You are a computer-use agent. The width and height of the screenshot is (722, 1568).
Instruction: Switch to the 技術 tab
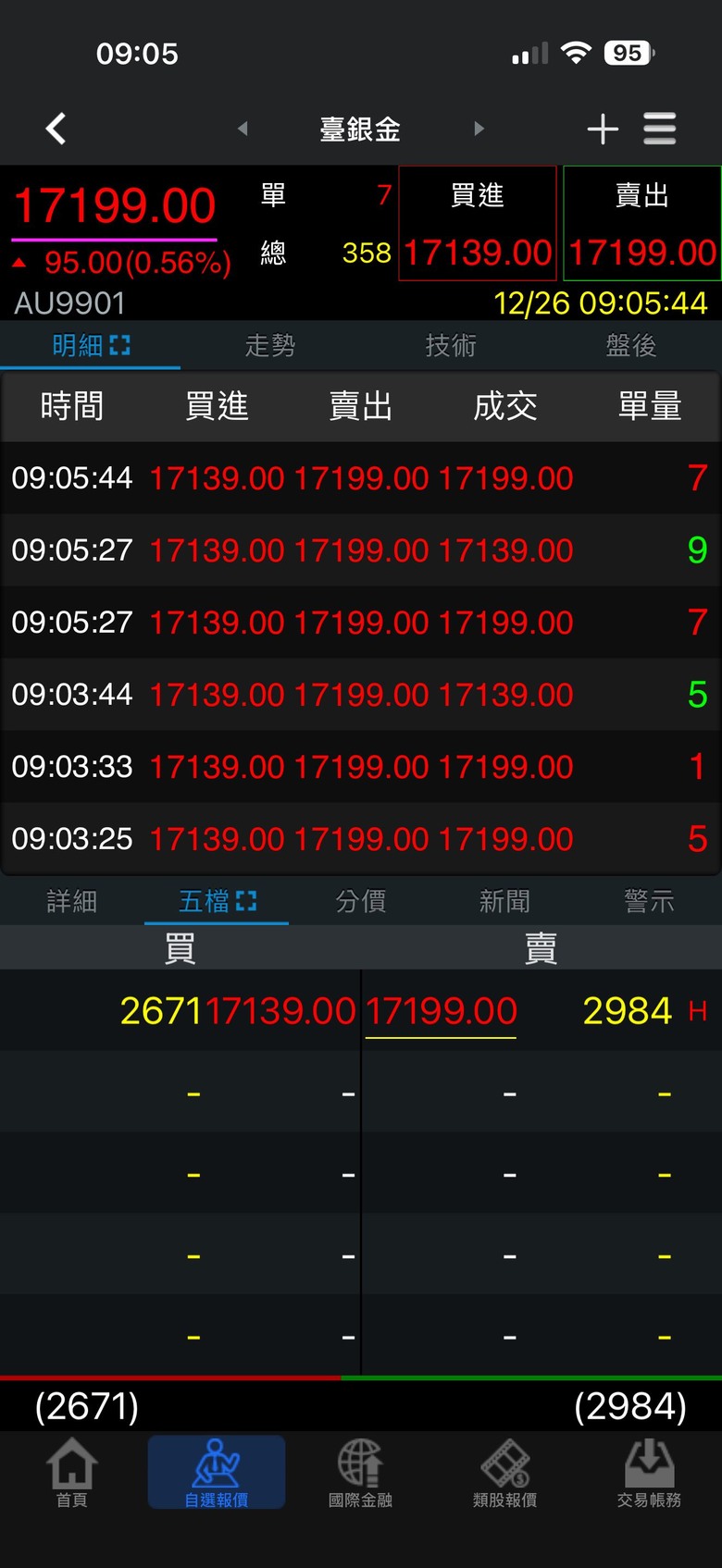pos(451,346)
